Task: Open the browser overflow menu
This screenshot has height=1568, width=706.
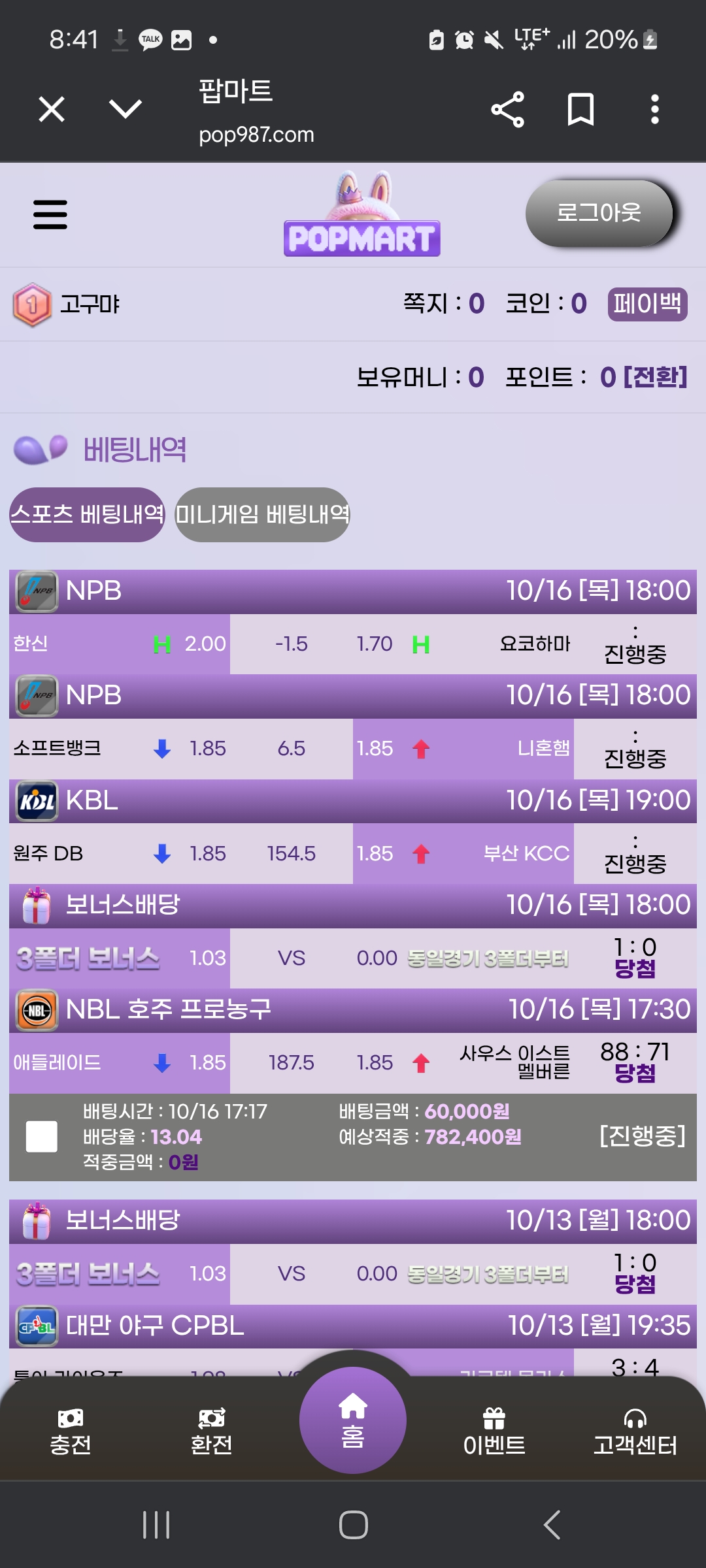Action: click(x=654, y=109)
